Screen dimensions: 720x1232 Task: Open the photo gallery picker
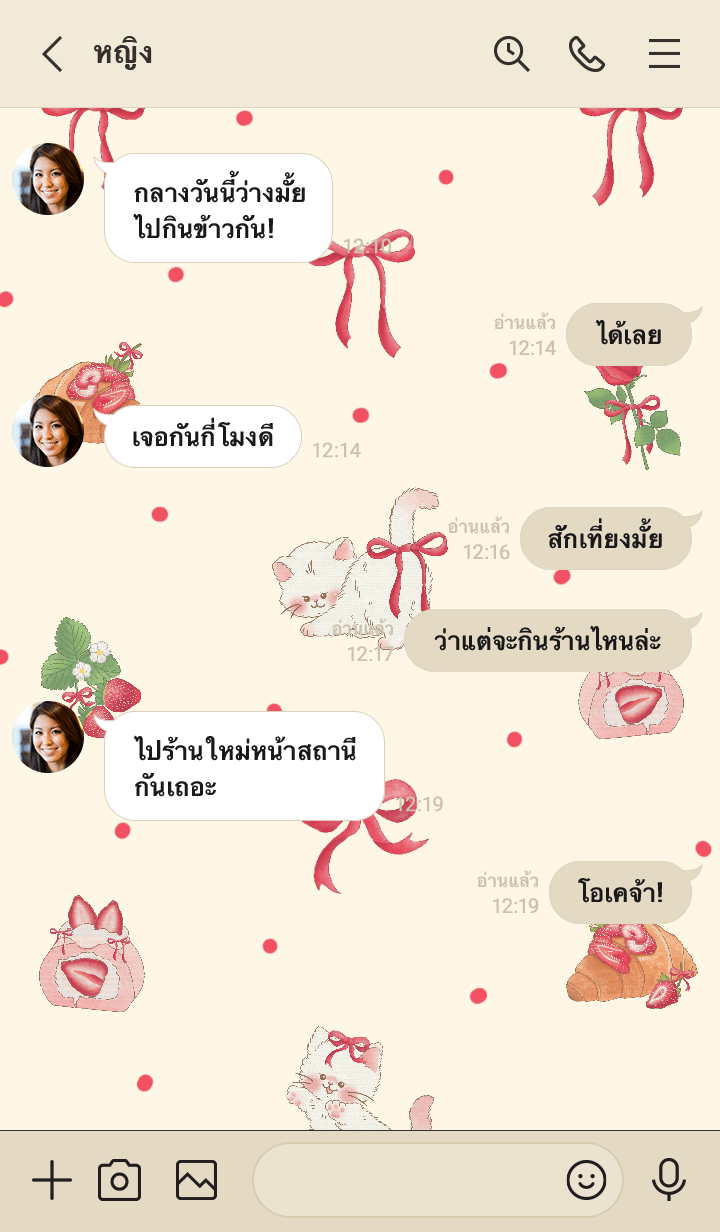pyautogui.click(x=196, y=1181)
